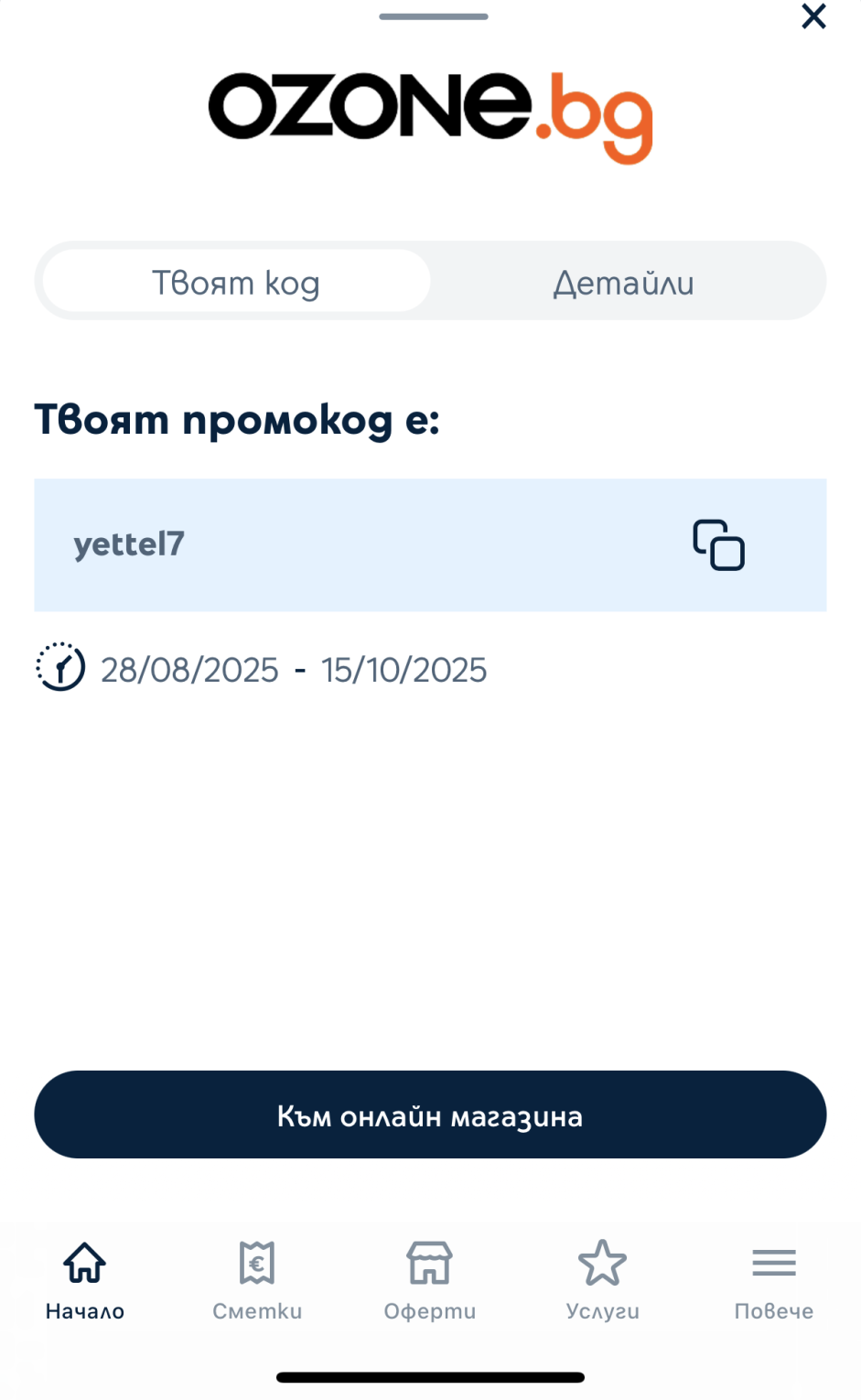Tap Към онлайн магазина button
The image size is (861, 1400).
pos(430,1115)
